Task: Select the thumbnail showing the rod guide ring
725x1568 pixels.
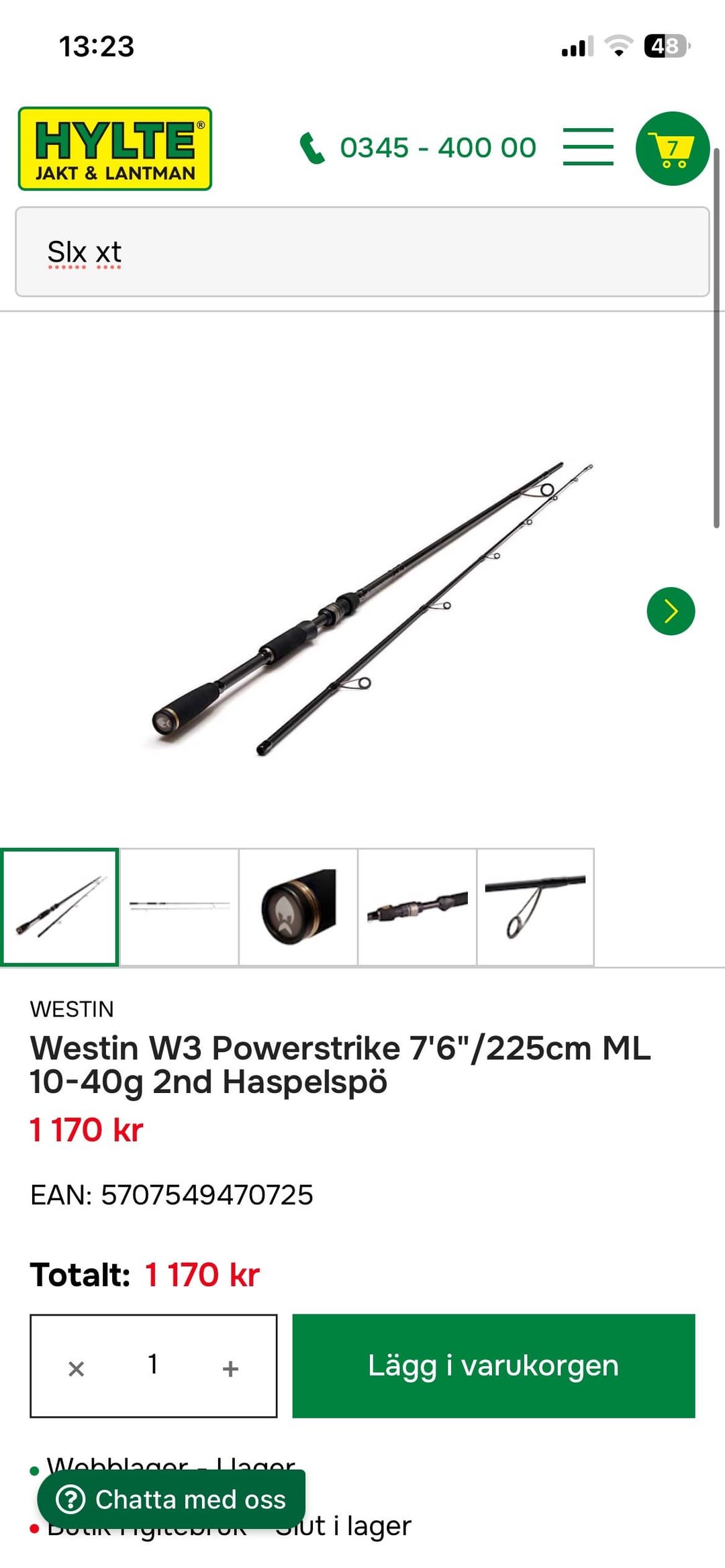Action: (536, 907)
